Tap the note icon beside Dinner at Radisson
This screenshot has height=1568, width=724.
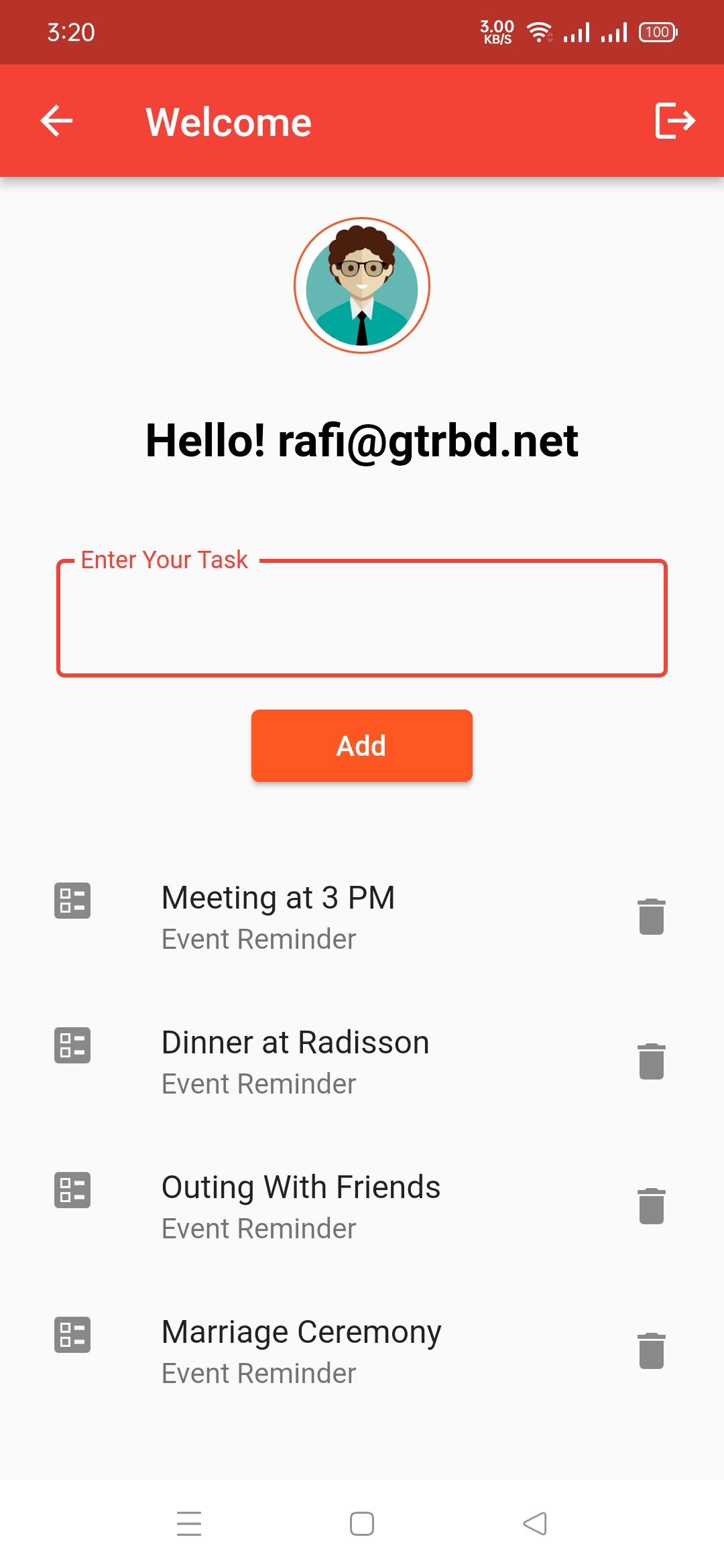tap(72, 1046)
